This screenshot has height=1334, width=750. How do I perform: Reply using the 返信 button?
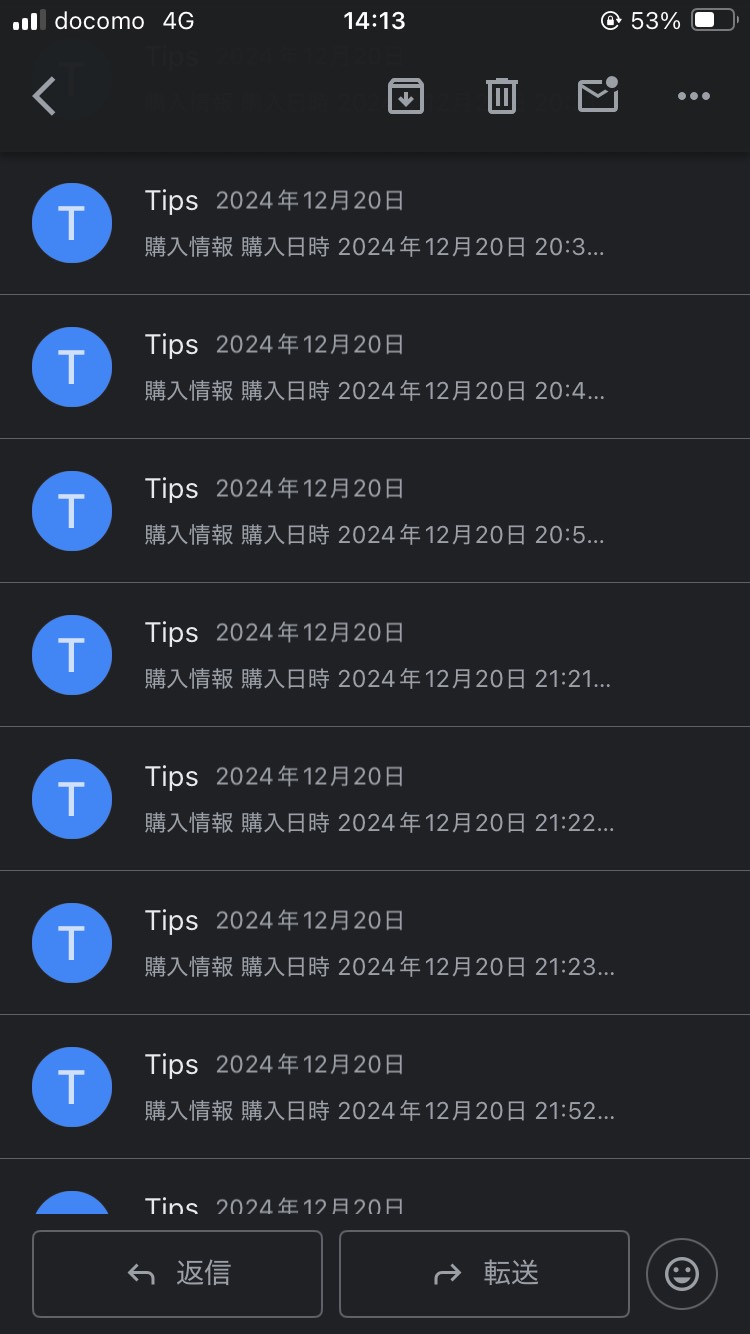pos(177,1273)
